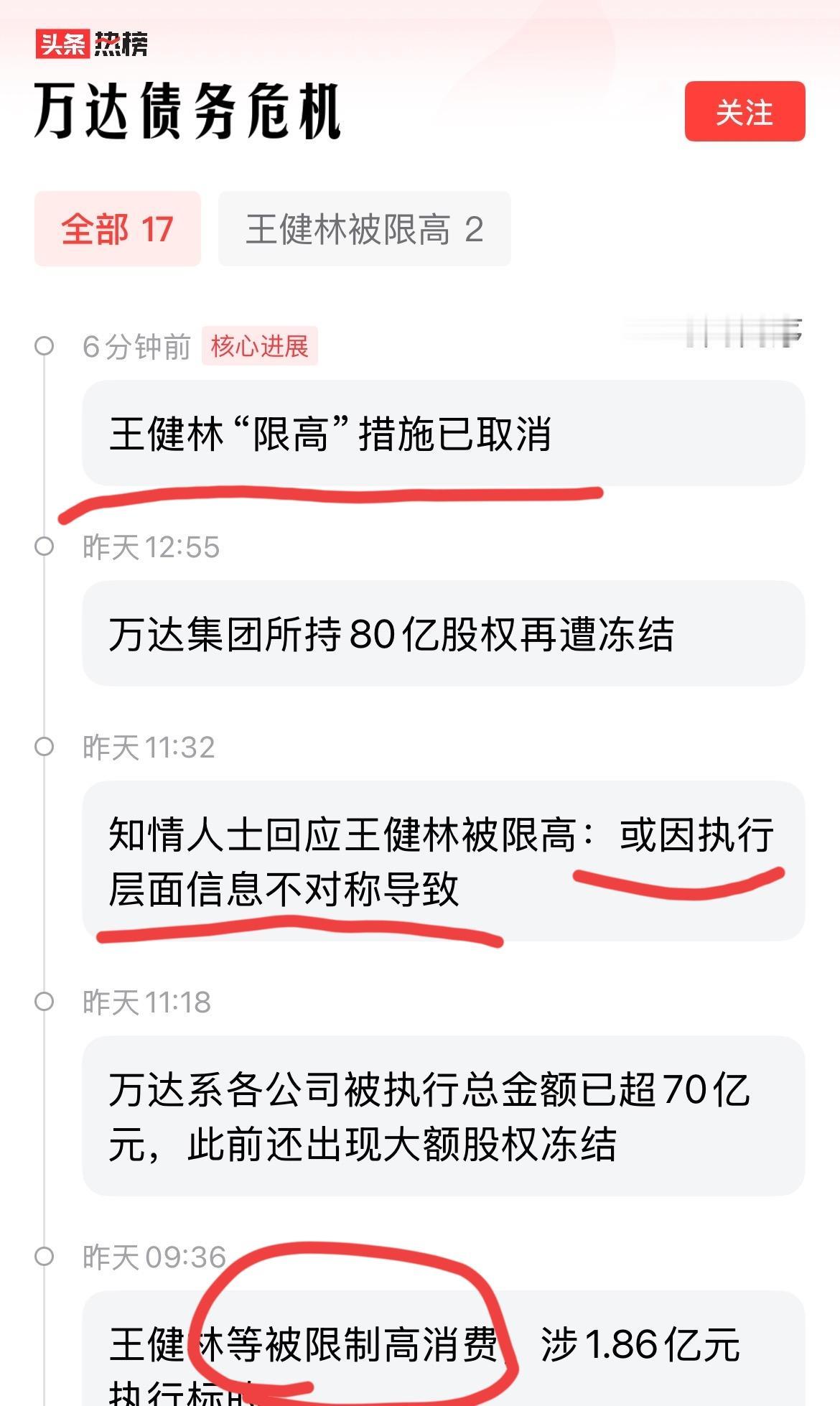Follow the 万达债务危机 topic
The height and width of the screenshot is (1406, 840).
point(744,111)
